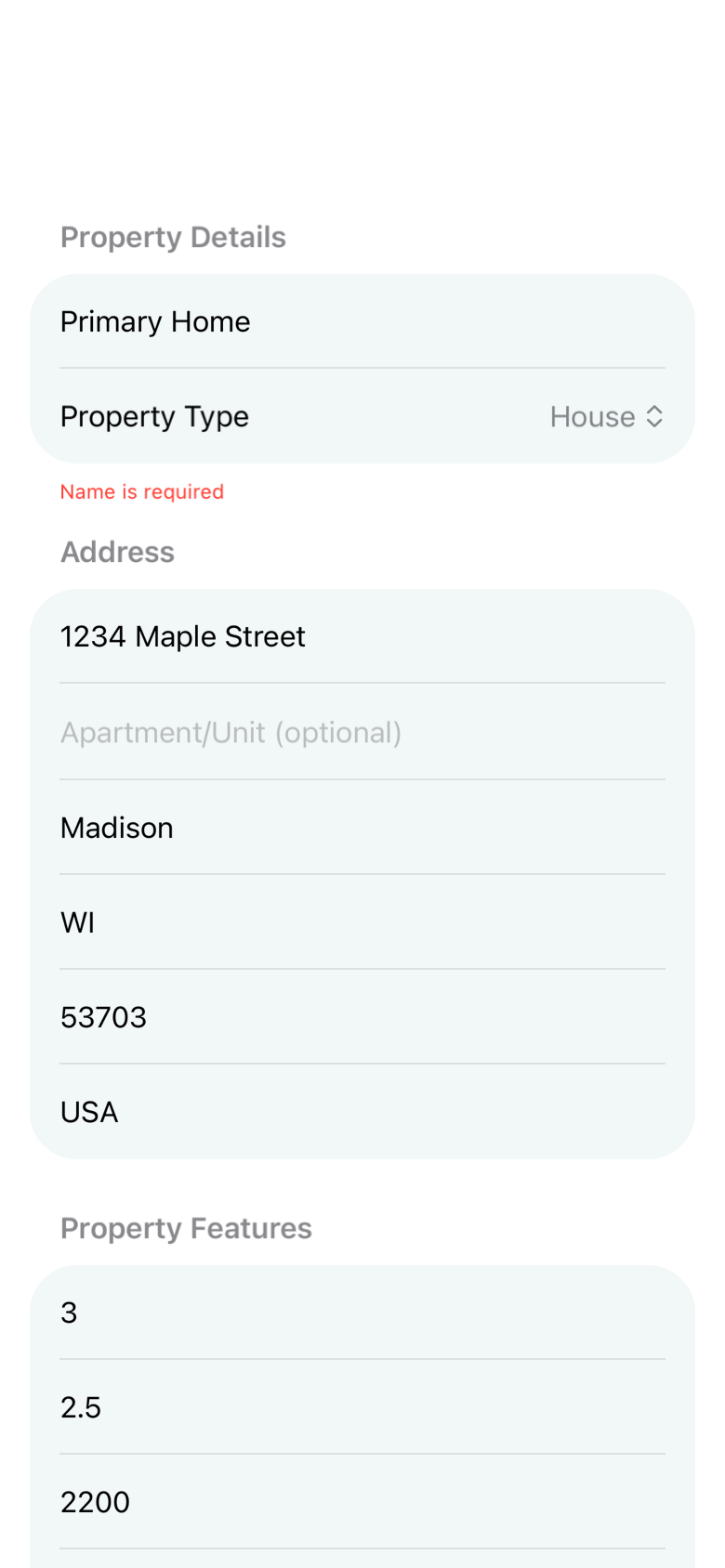Screen dimensions: 725x1568
Task: Edit the street address "1234 Maple Street"
Action: (x=361, y=637)
